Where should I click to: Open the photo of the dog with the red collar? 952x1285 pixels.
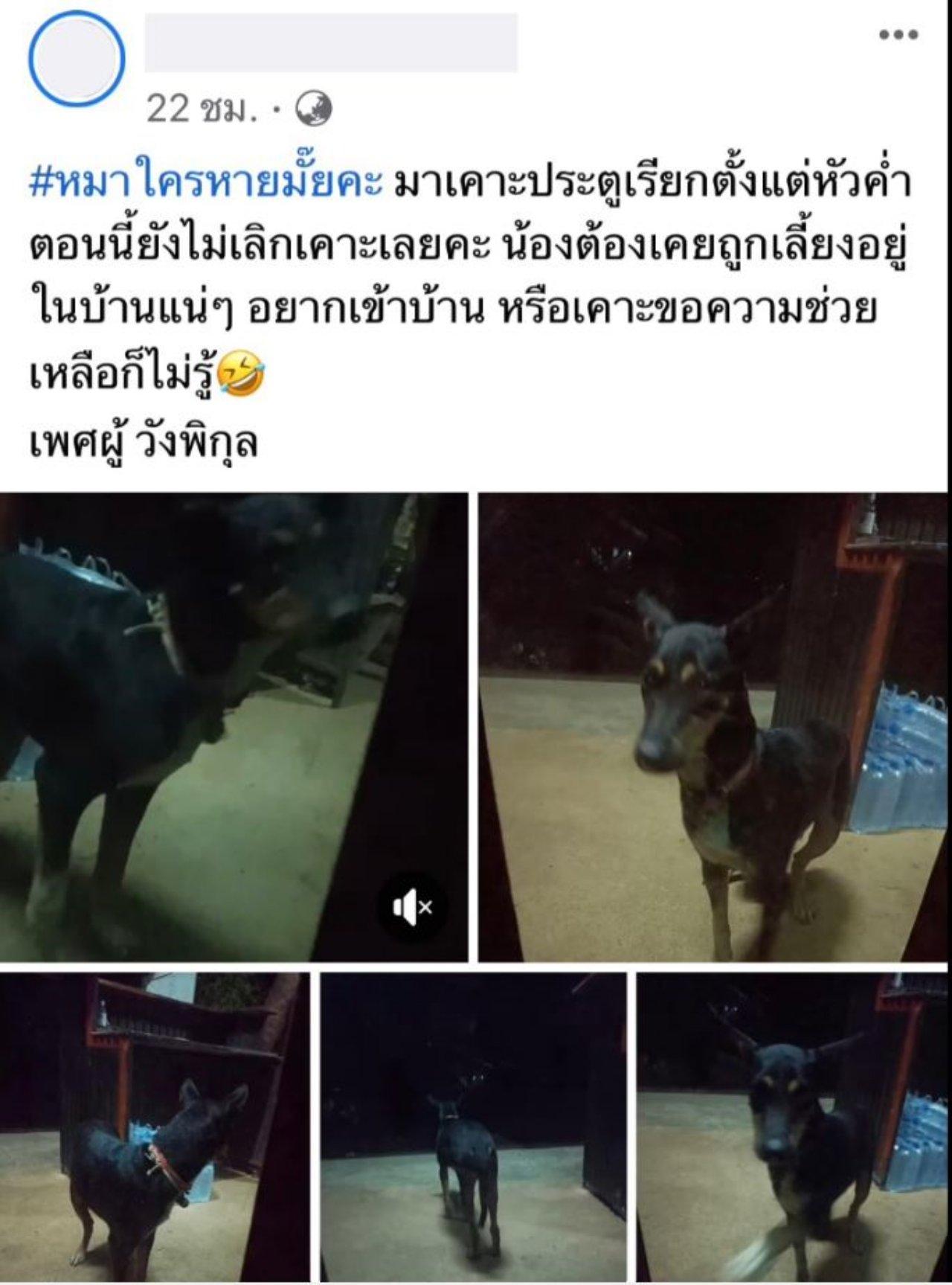tap(154, 1127)
